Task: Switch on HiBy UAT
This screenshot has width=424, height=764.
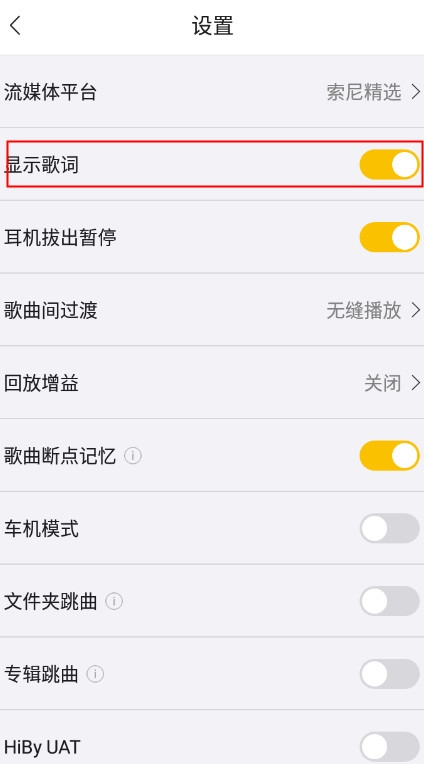Action: pyautogui.click(x=389, y=746)
